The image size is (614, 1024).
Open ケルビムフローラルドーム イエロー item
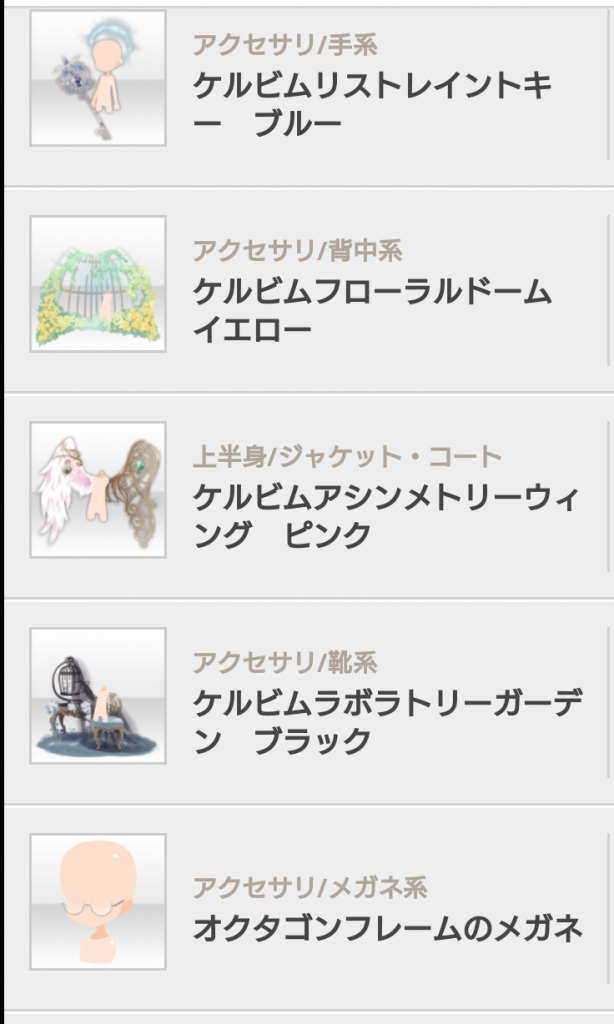[x=370, y=311]
